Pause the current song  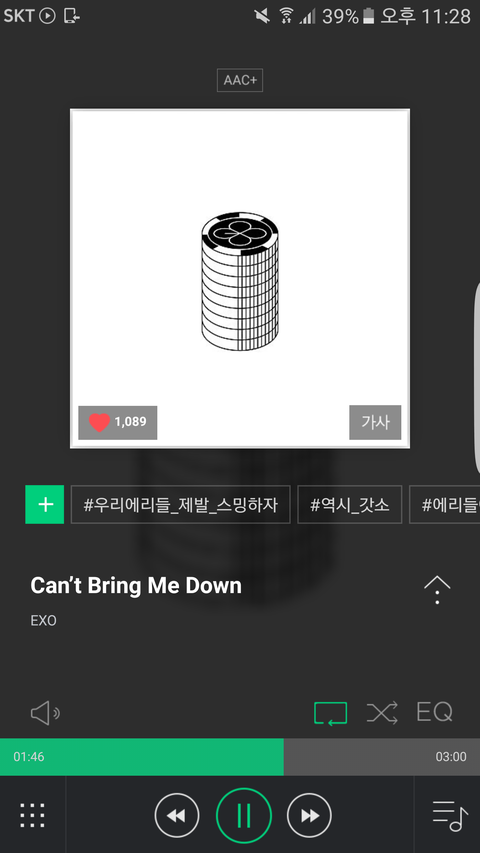coord(243,815)
